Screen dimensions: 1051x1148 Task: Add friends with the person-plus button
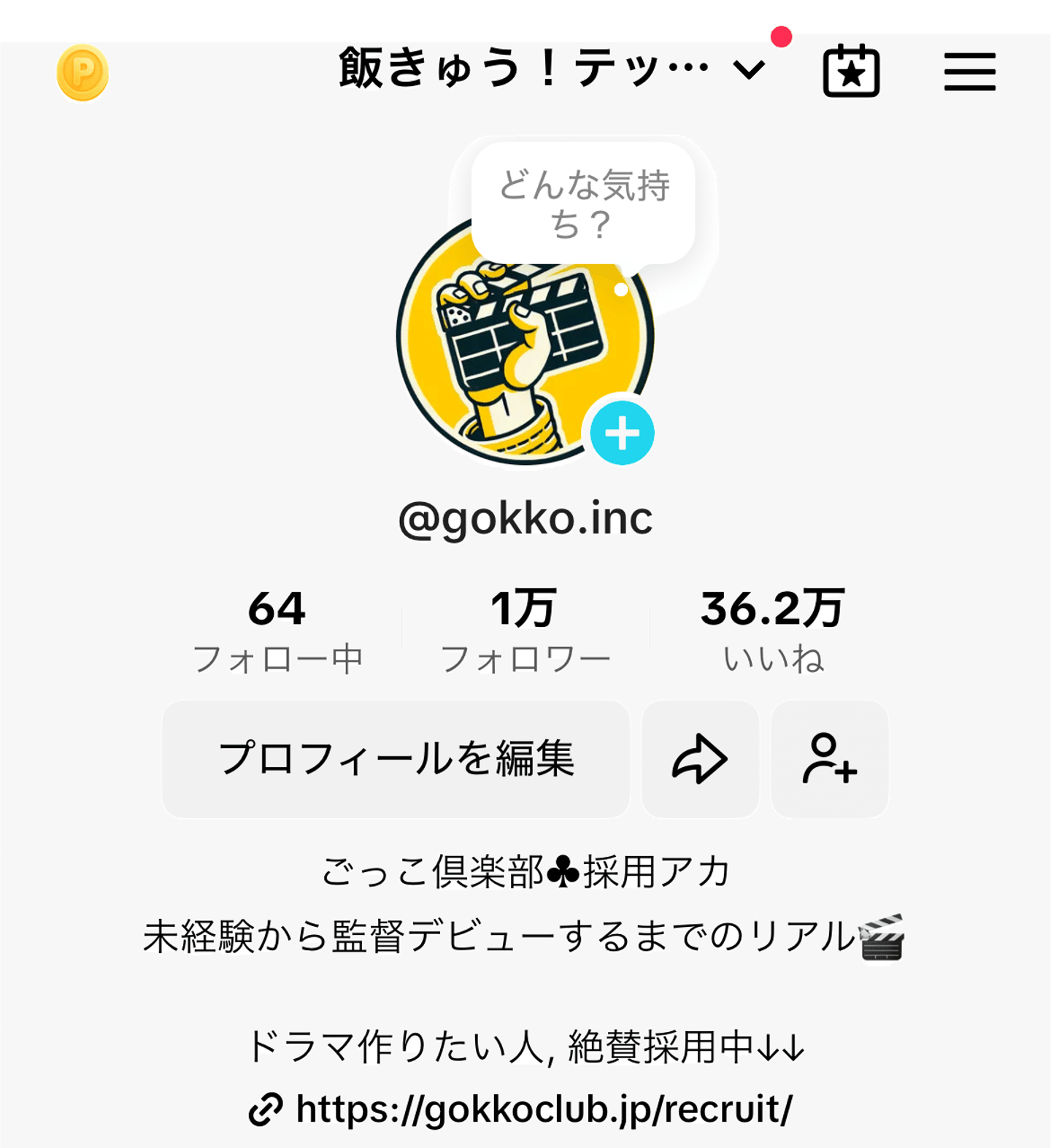[x=830, y=759]
